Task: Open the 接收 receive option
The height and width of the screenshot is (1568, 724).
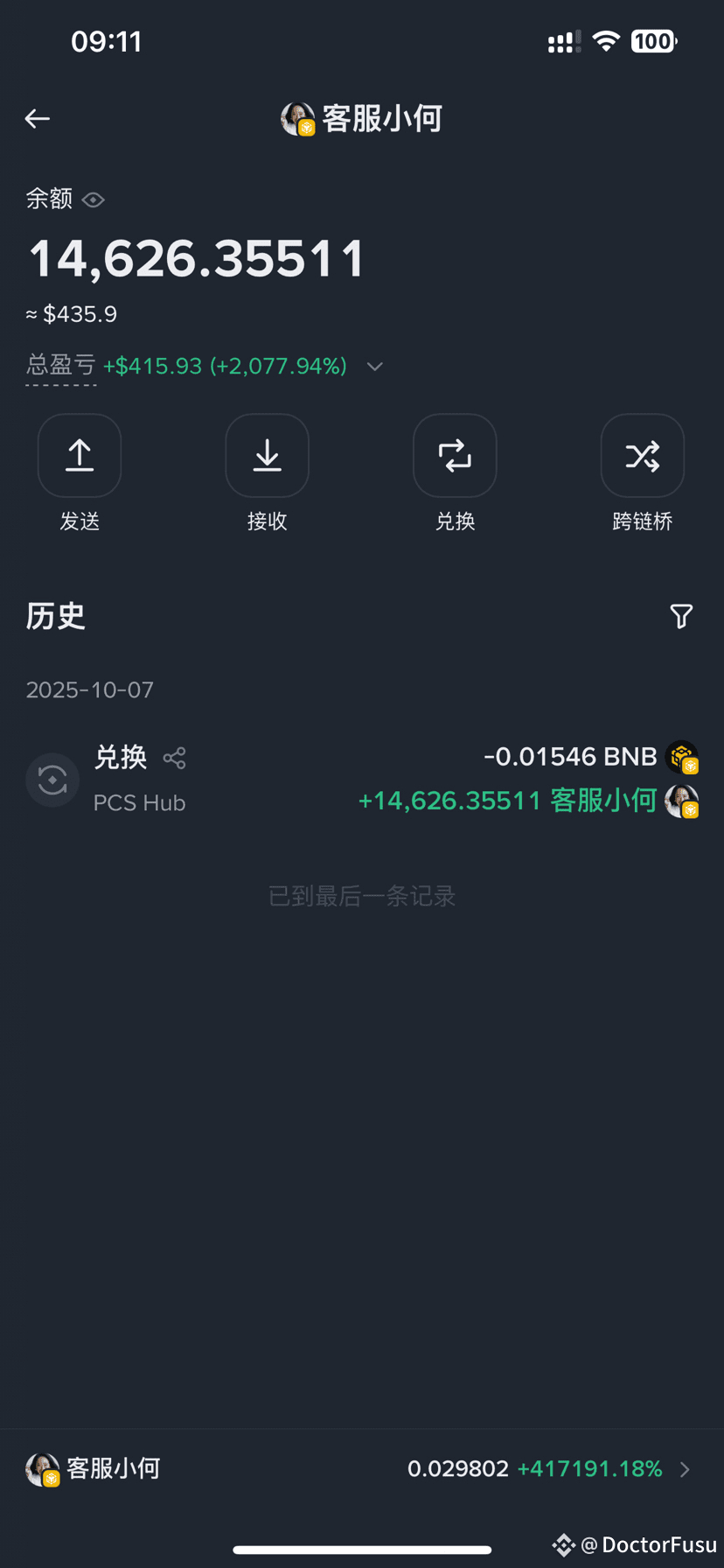Action: pyautogui.click(x=267, y=456)
